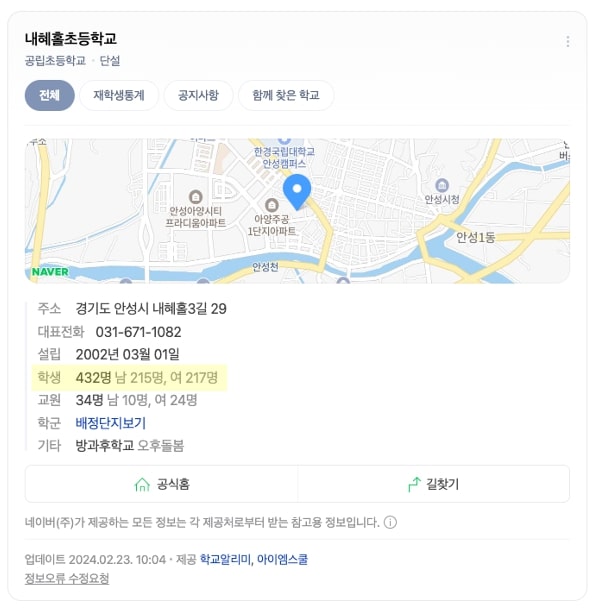
Task: Open the overflow menu for 내혜홀초등학교
Action: coord(568,42)
